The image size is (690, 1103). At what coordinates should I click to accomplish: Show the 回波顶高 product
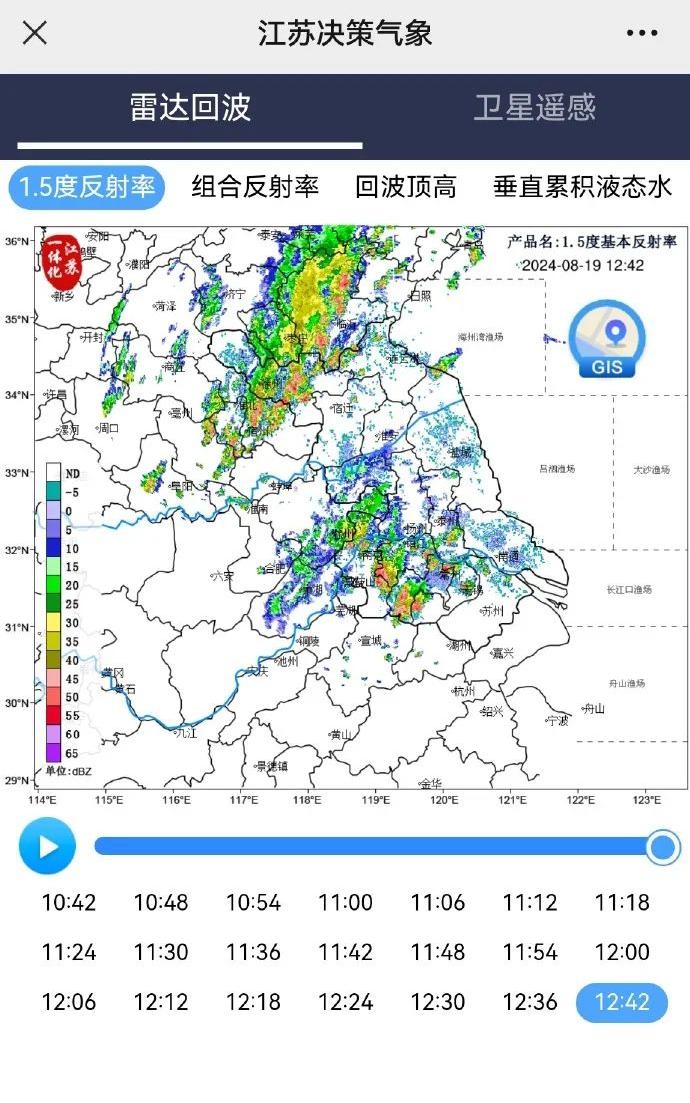click(x=406, y=187)
